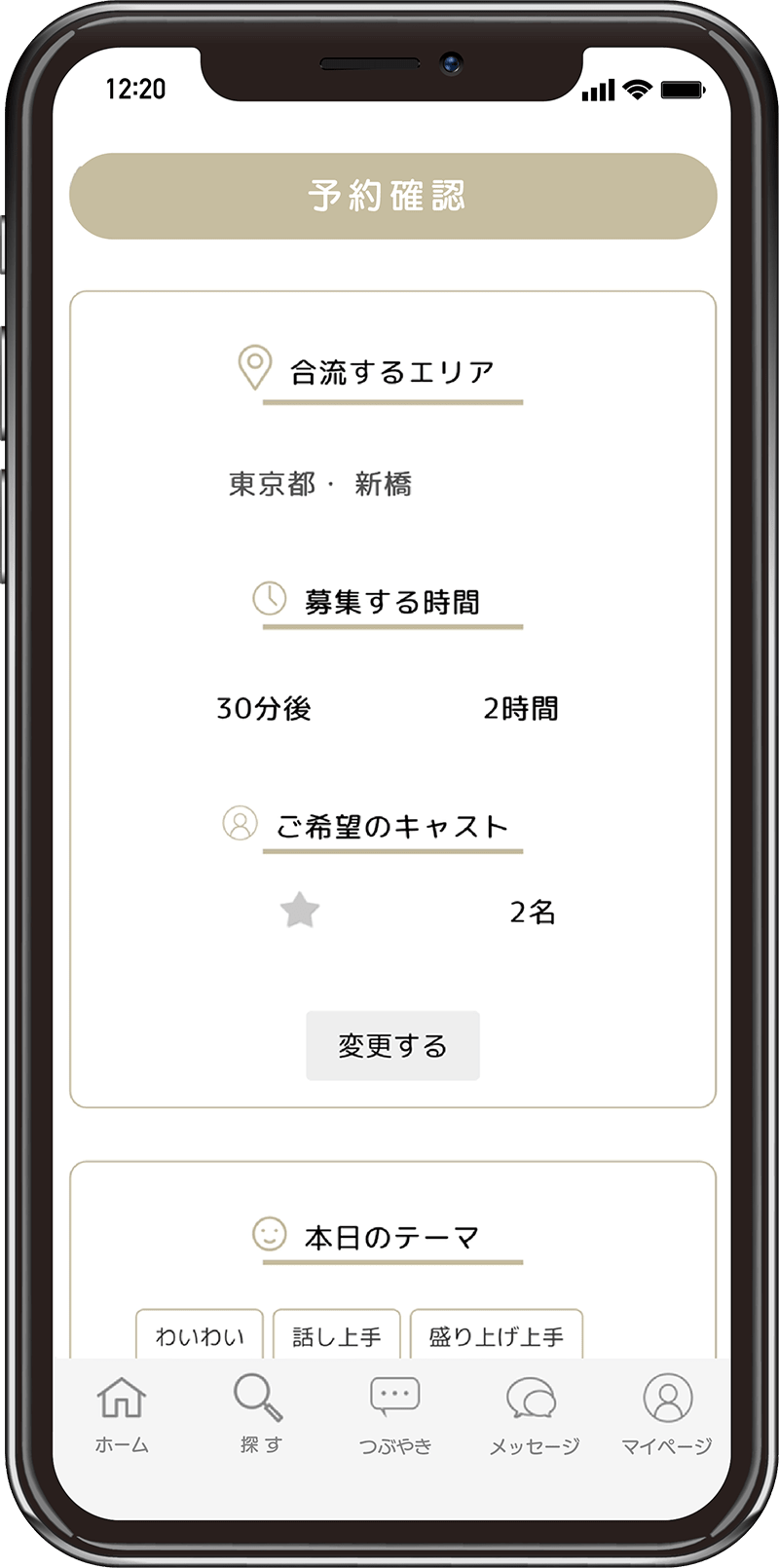Select the わいわい theme chip
Image resolution: width=779 pixels, height=1568 pixels.
point(200,1336)
